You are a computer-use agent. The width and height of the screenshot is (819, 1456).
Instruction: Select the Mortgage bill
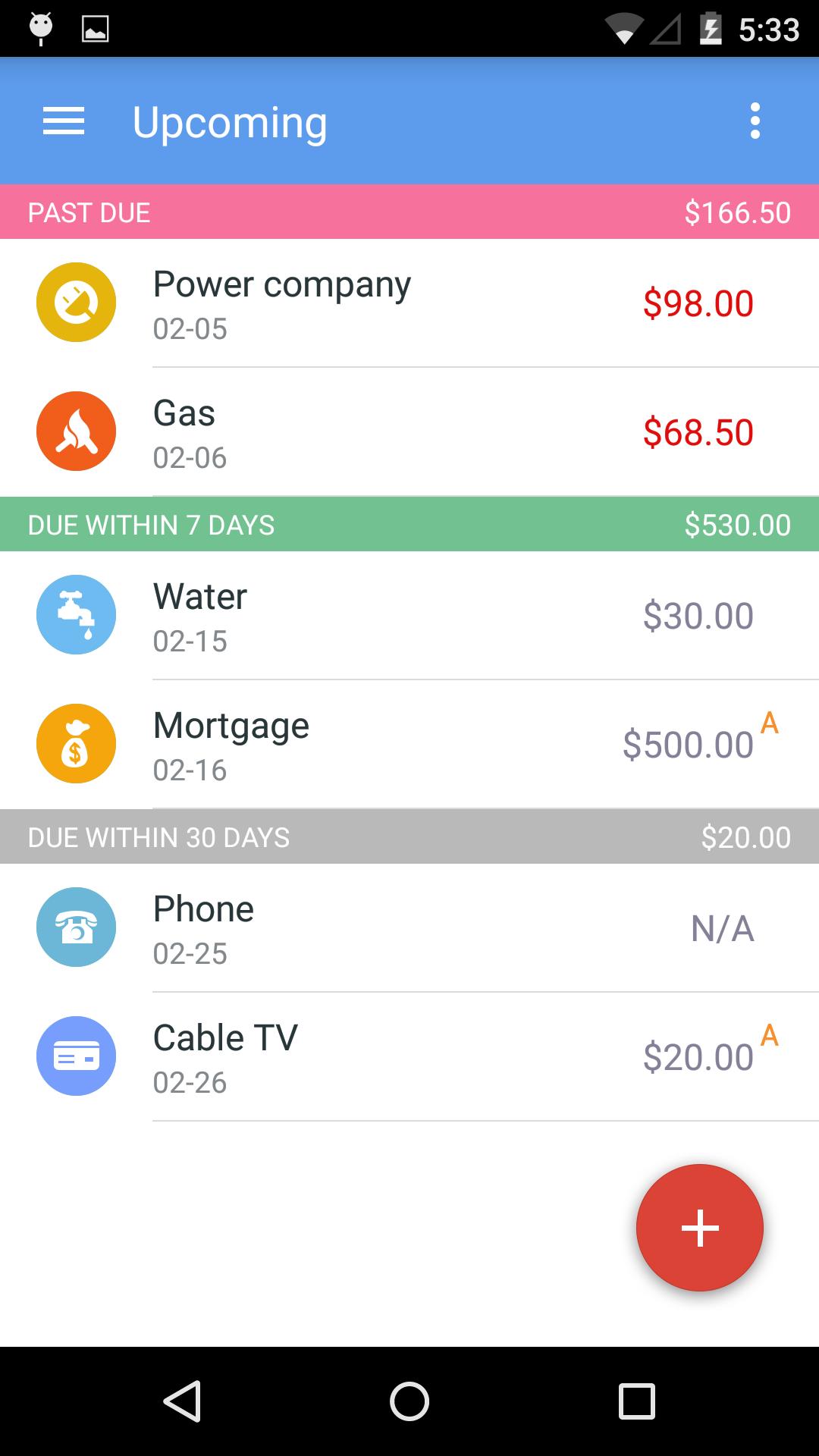[409, 745]
